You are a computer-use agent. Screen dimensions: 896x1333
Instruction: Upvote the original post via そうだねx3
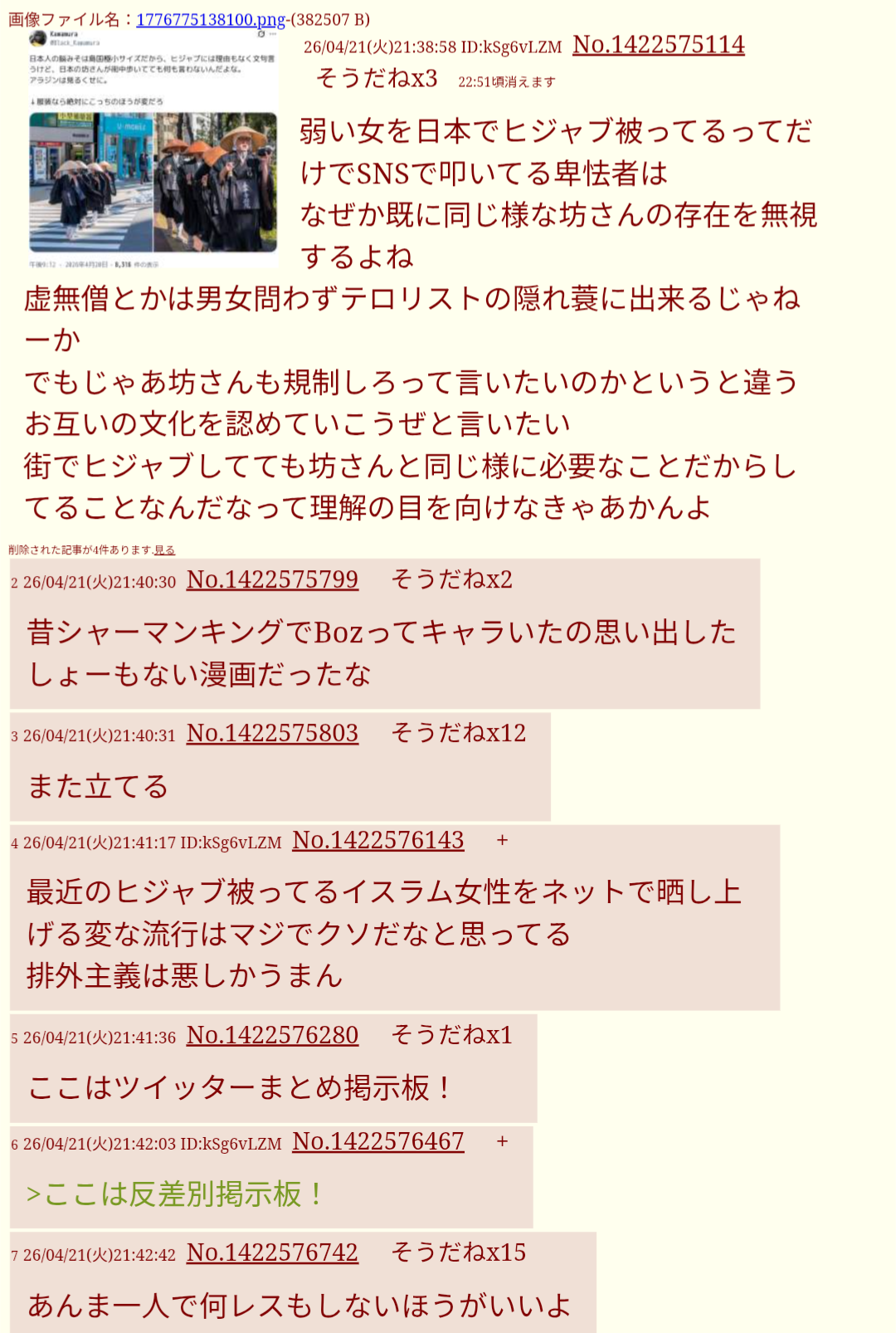click(x=377, y=78)
